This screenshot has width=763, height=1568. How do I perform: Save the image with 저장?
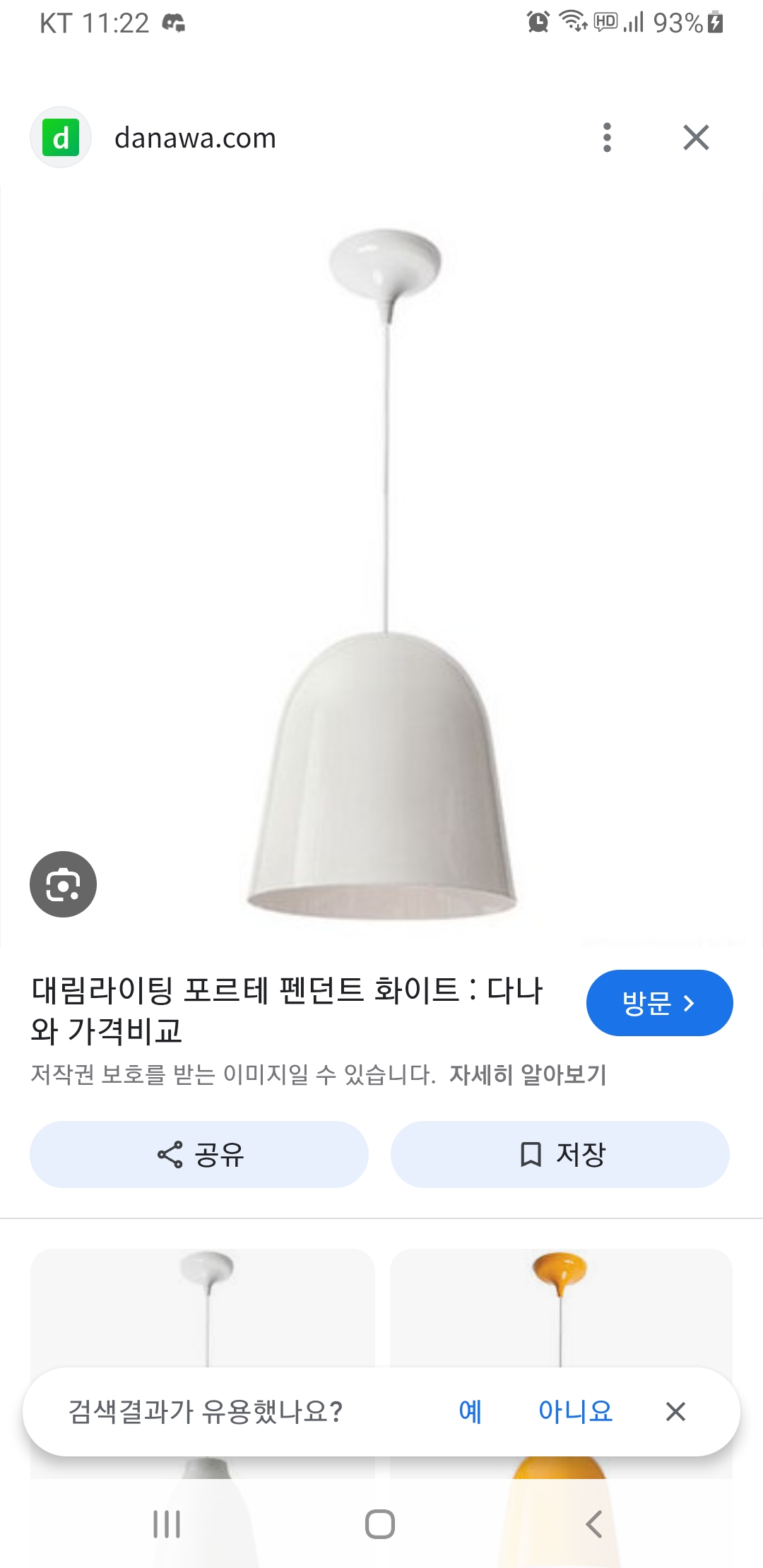tap(560, 1155)
